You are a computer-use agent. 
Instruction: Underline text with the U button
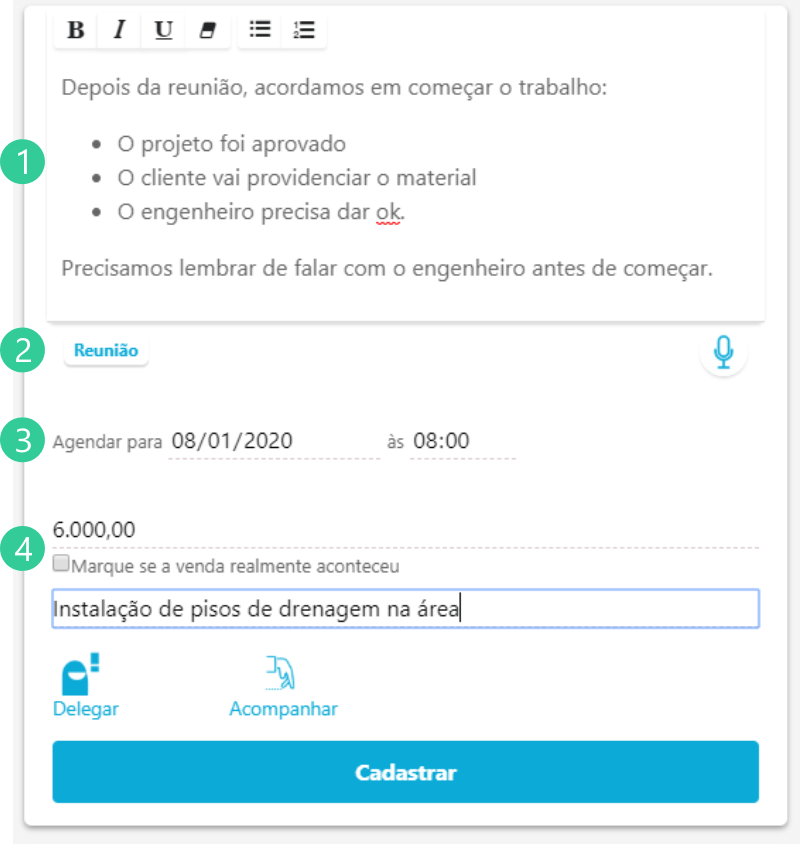[x=164, y=30]
